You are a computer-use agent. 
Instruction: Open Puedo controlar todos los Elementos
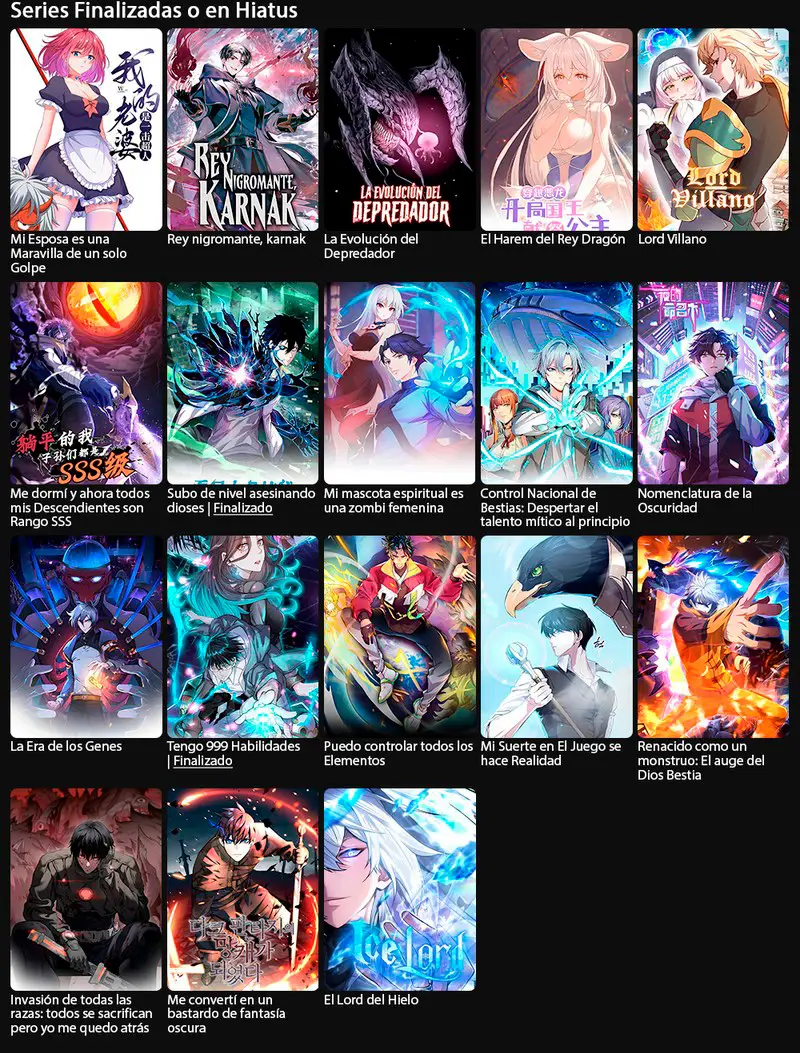pyautogui.click(x=400, y=637)
